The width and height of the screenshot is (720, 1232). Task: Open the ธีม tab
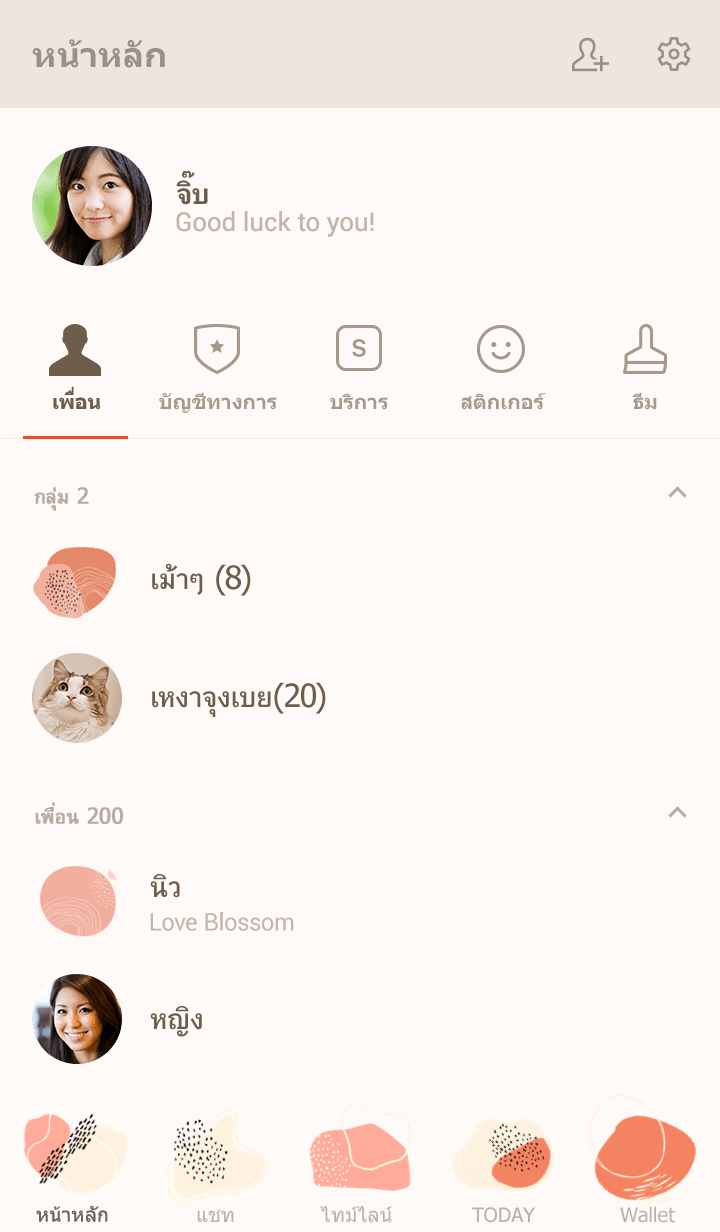point(644,370)
